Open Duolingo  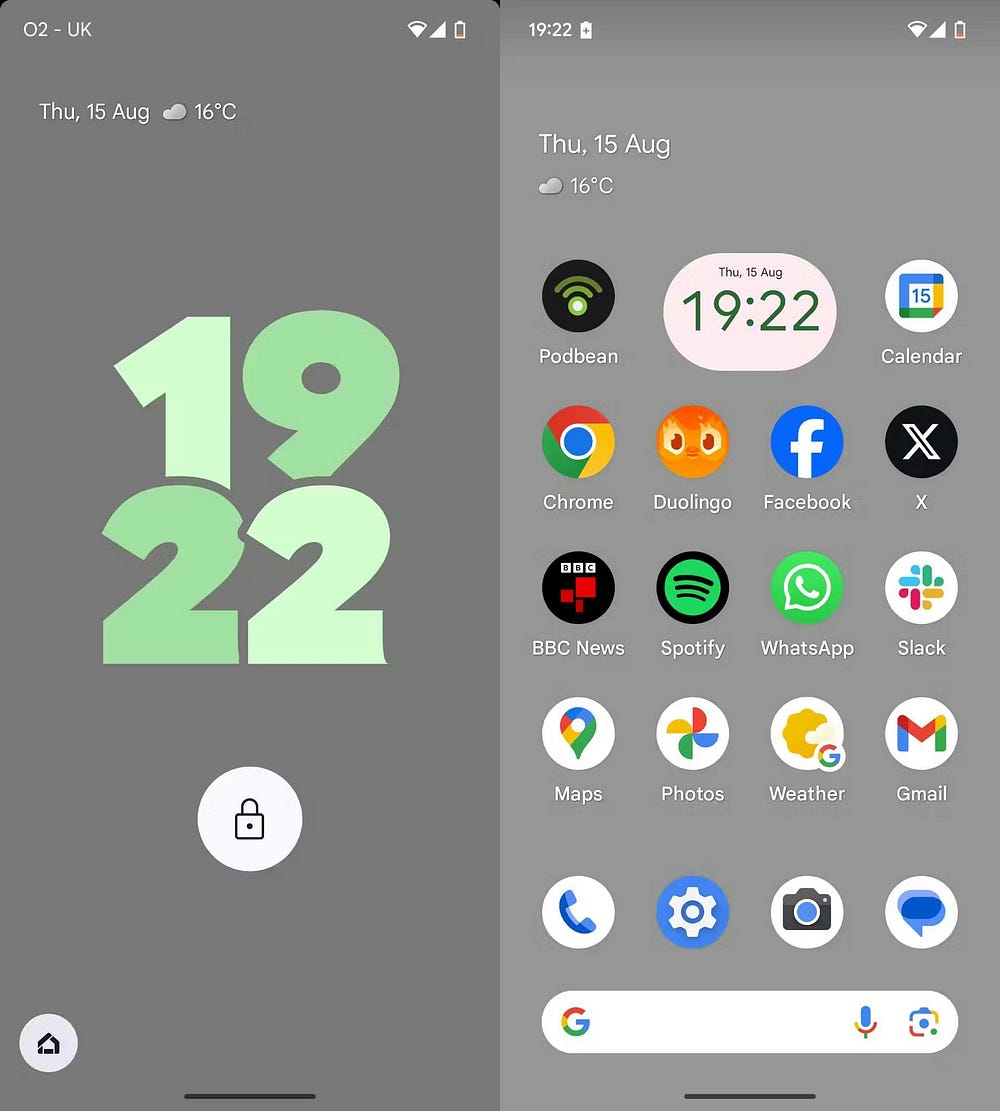[x=692, y=442]
